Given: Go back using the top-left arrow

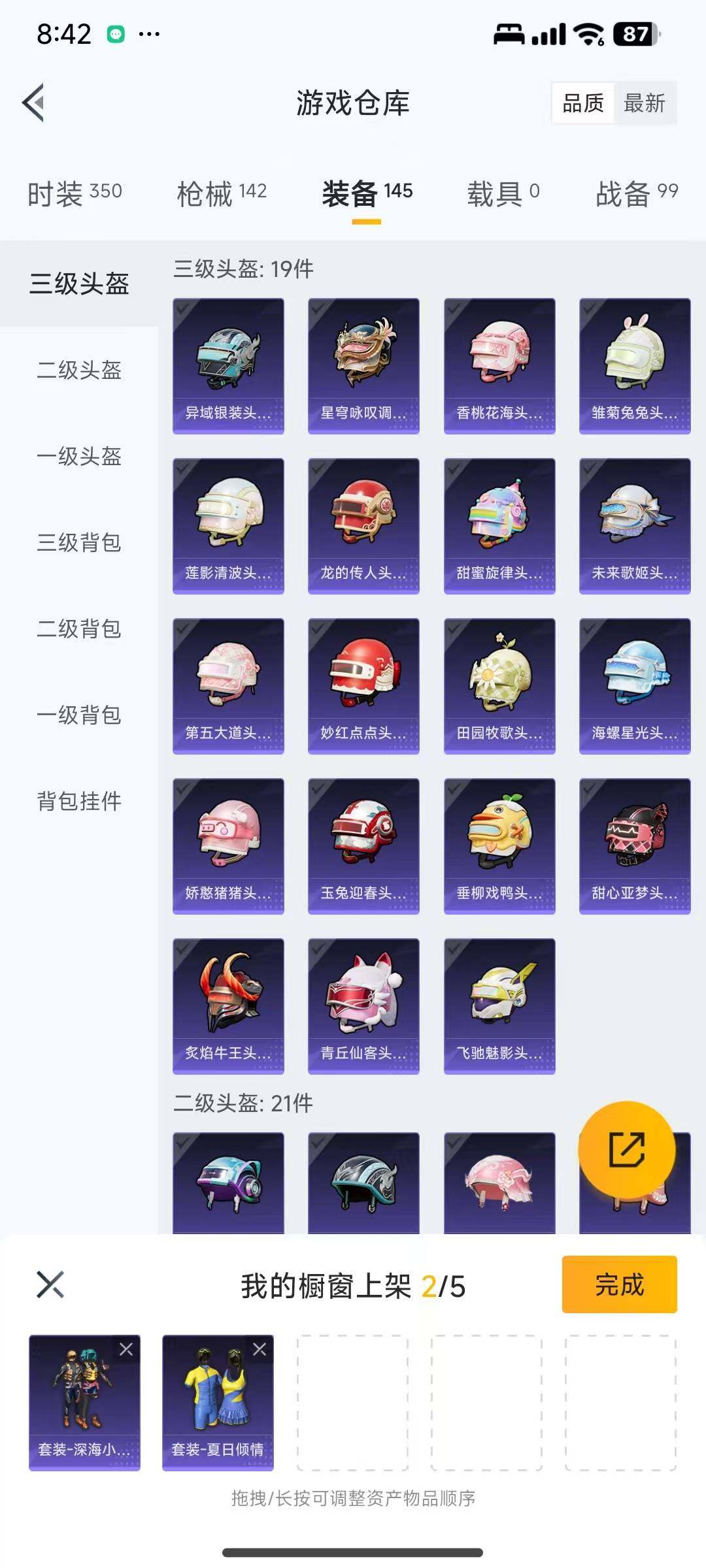Looking at the screenshot, I should tap(34, 103).
